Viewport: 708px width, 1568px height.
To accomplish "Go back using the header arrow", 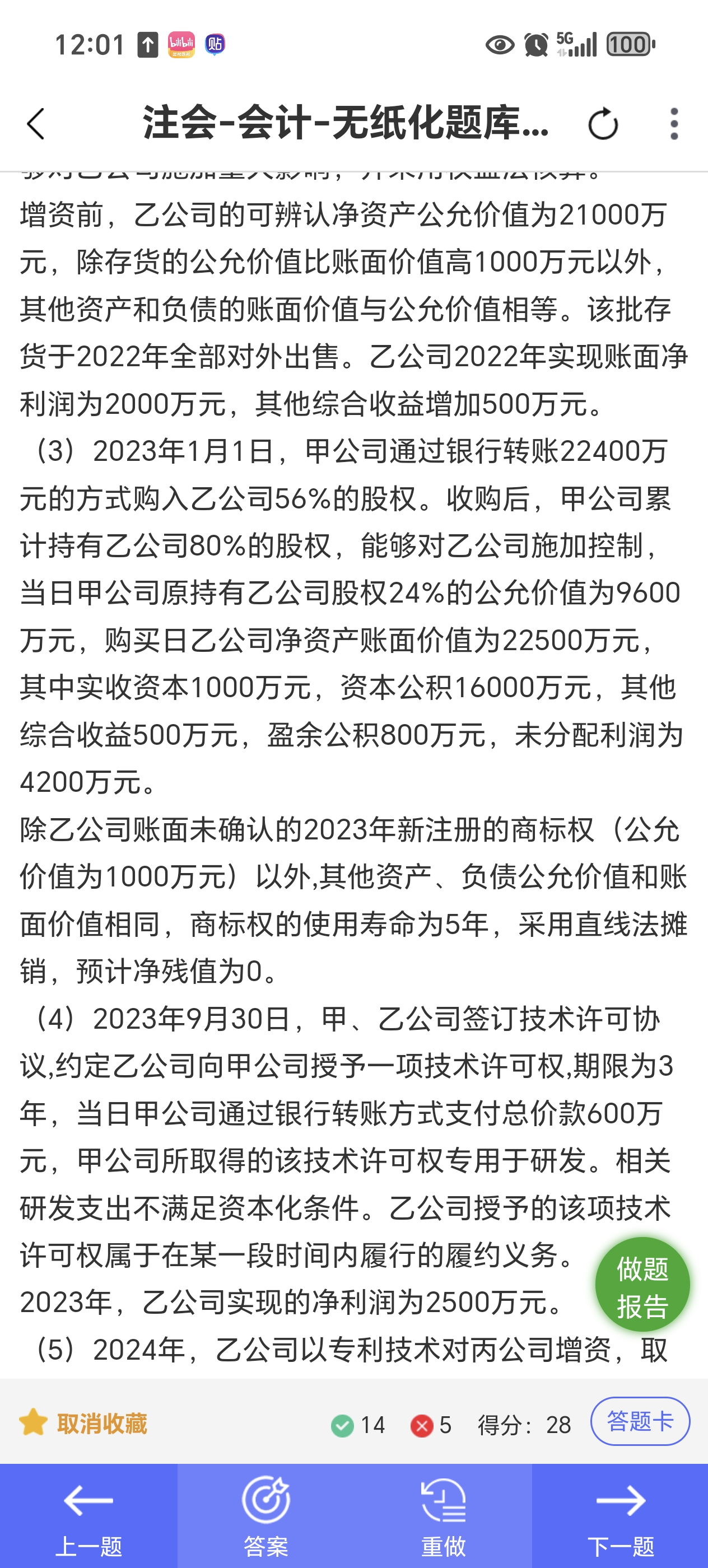I will click(36, 124).
